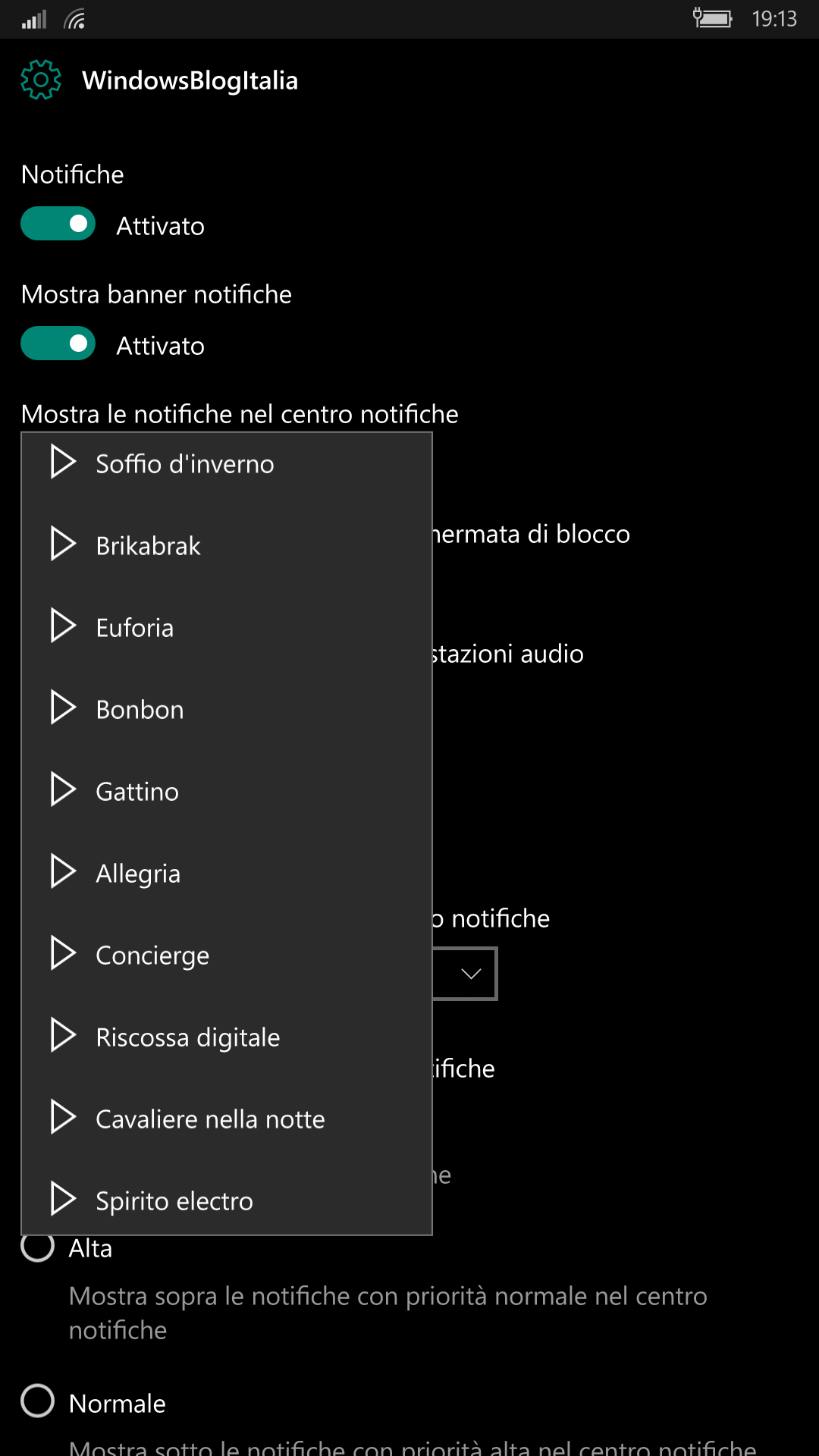Preview Spirito electro with play icon
This screenshot has width=819, height=1456.
[63, 1200]
